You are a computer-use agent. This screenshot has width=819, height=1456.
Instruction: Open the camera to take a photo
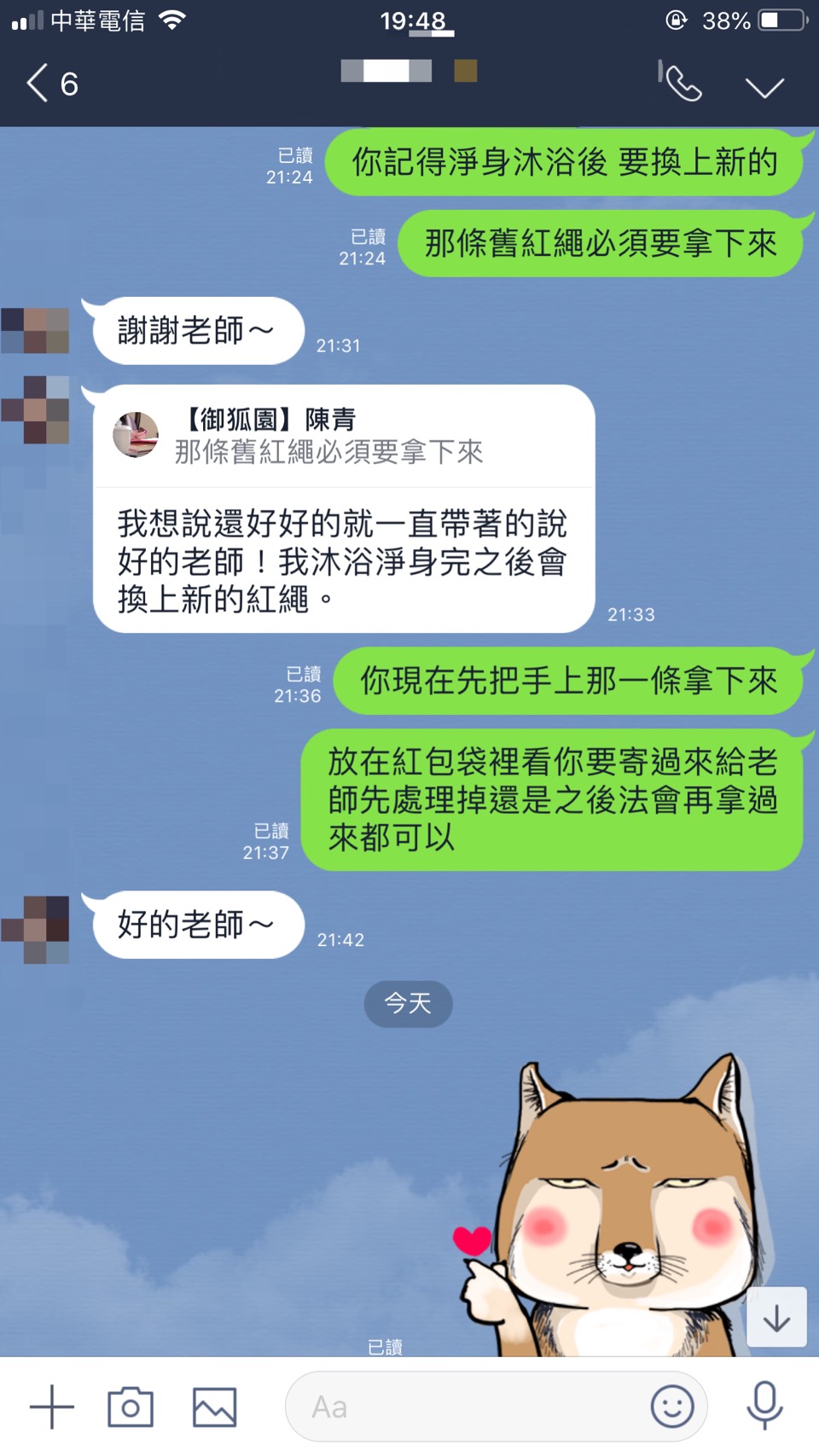click(x=131, y=1407)
